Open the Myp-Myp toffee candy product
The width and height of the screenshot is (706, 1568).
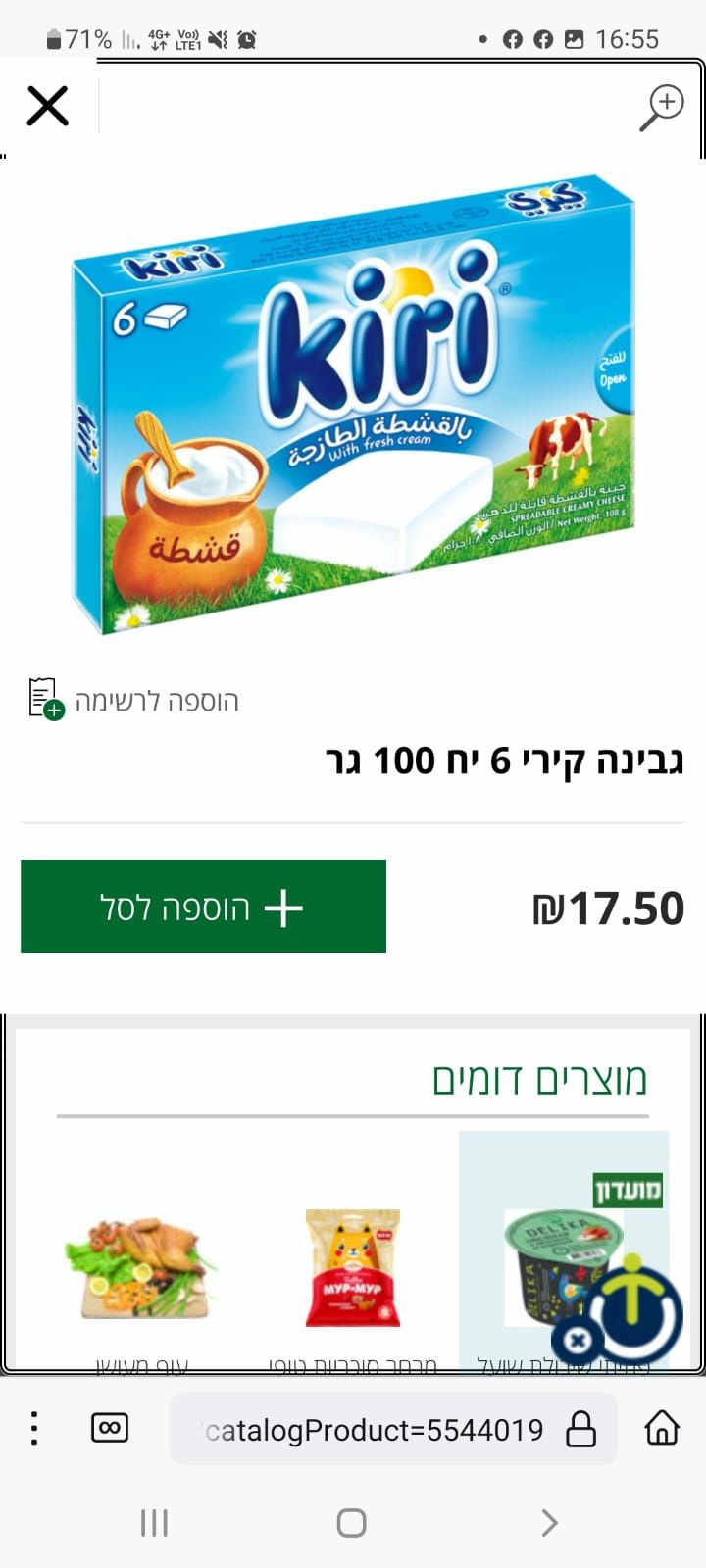353,1269
